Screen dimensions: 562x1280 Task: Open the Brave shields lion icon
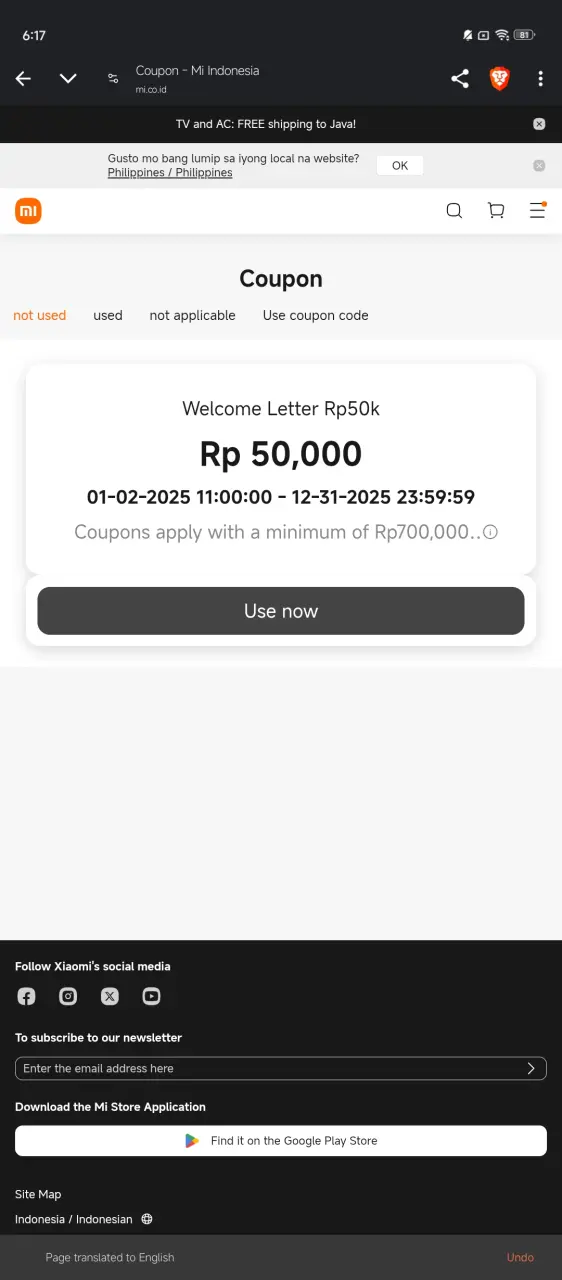click(500, 79)
